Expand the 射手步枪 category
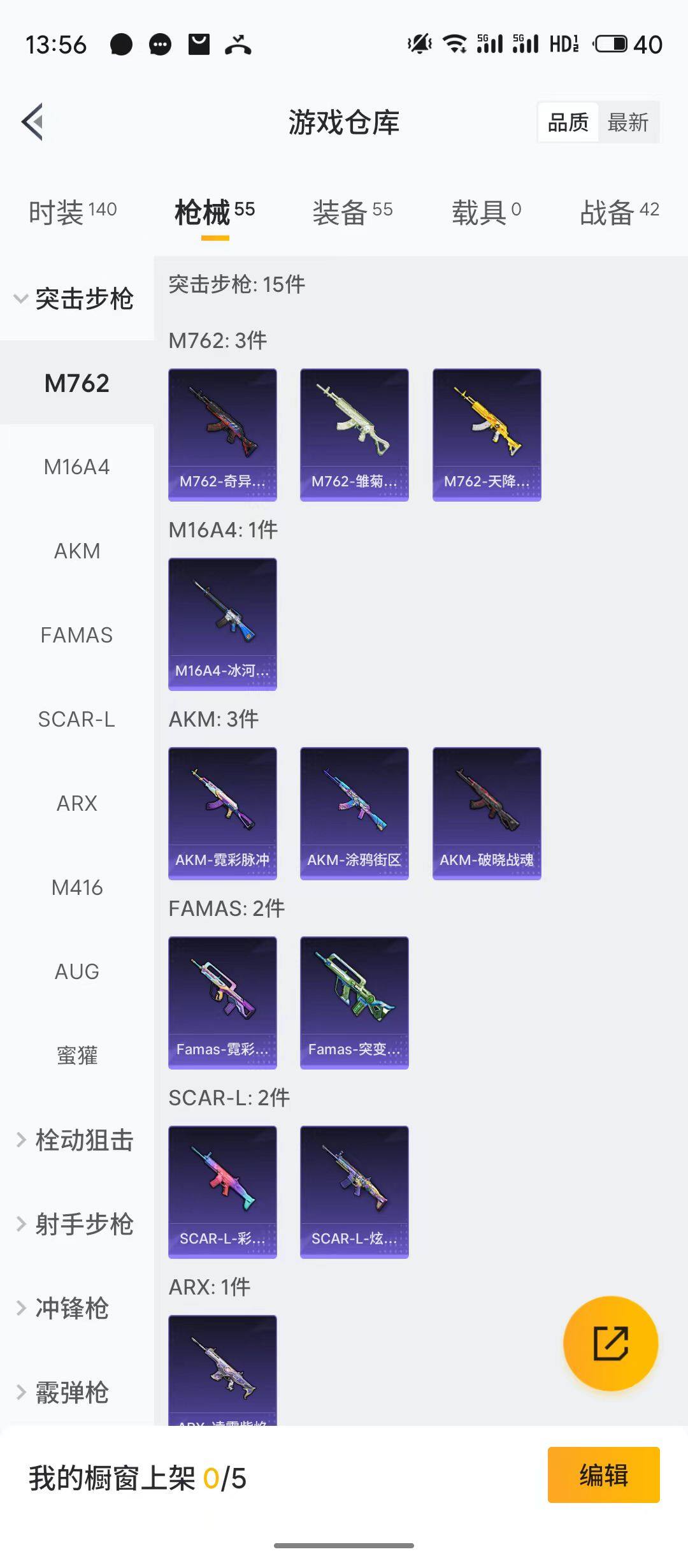The height and width of the screenshot is (1568, 688). pyautogui.click(x=75, y=1224)
